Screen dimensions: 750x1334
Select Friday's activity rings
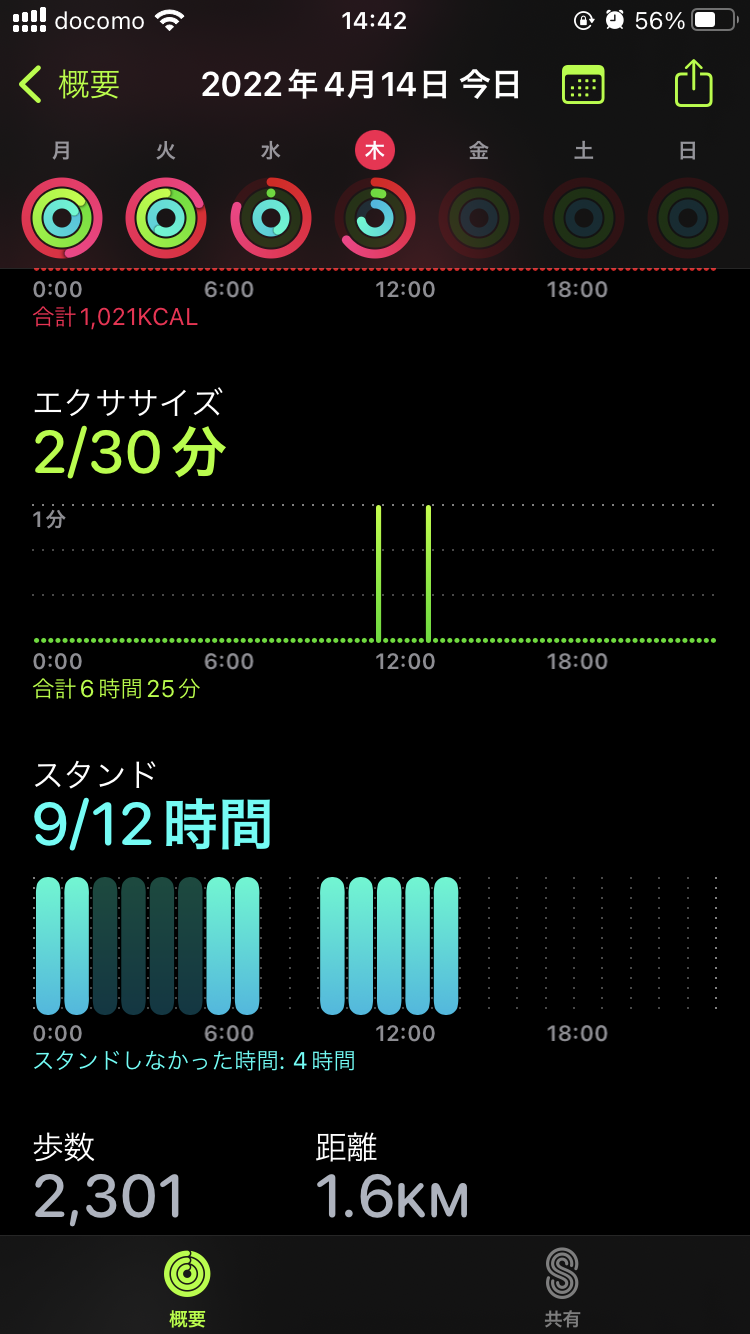coord(479,217)
